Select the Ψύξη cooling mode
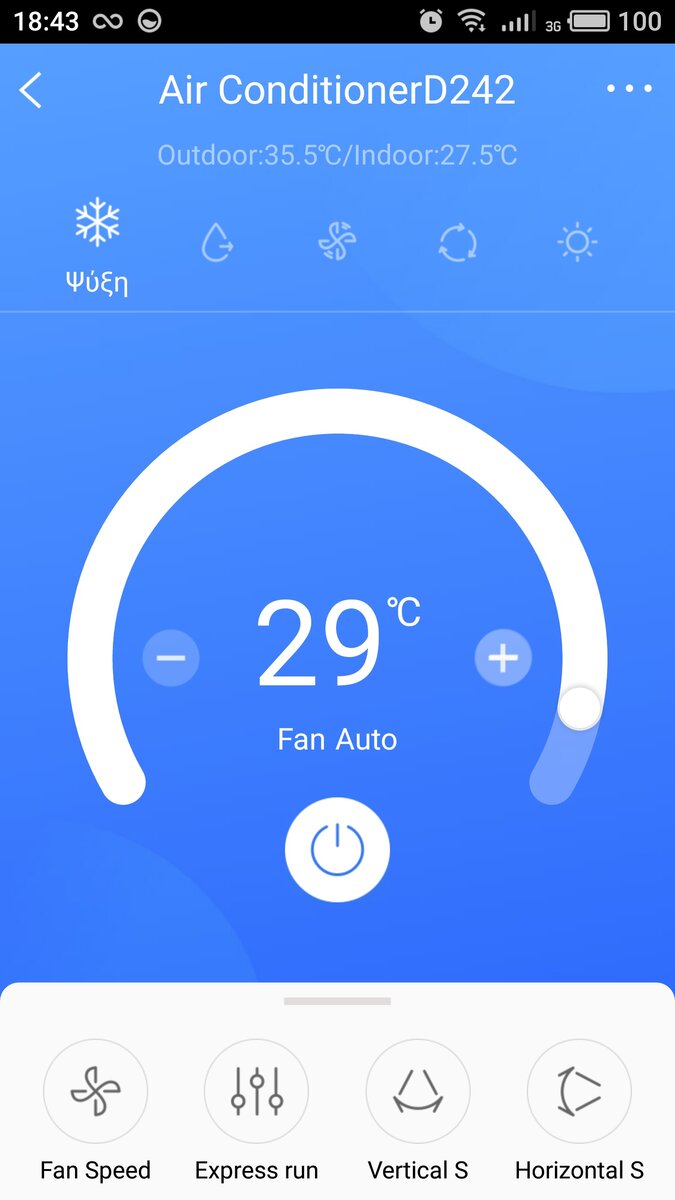Viewport: 675px width, 1200px height. pos(97,245)
